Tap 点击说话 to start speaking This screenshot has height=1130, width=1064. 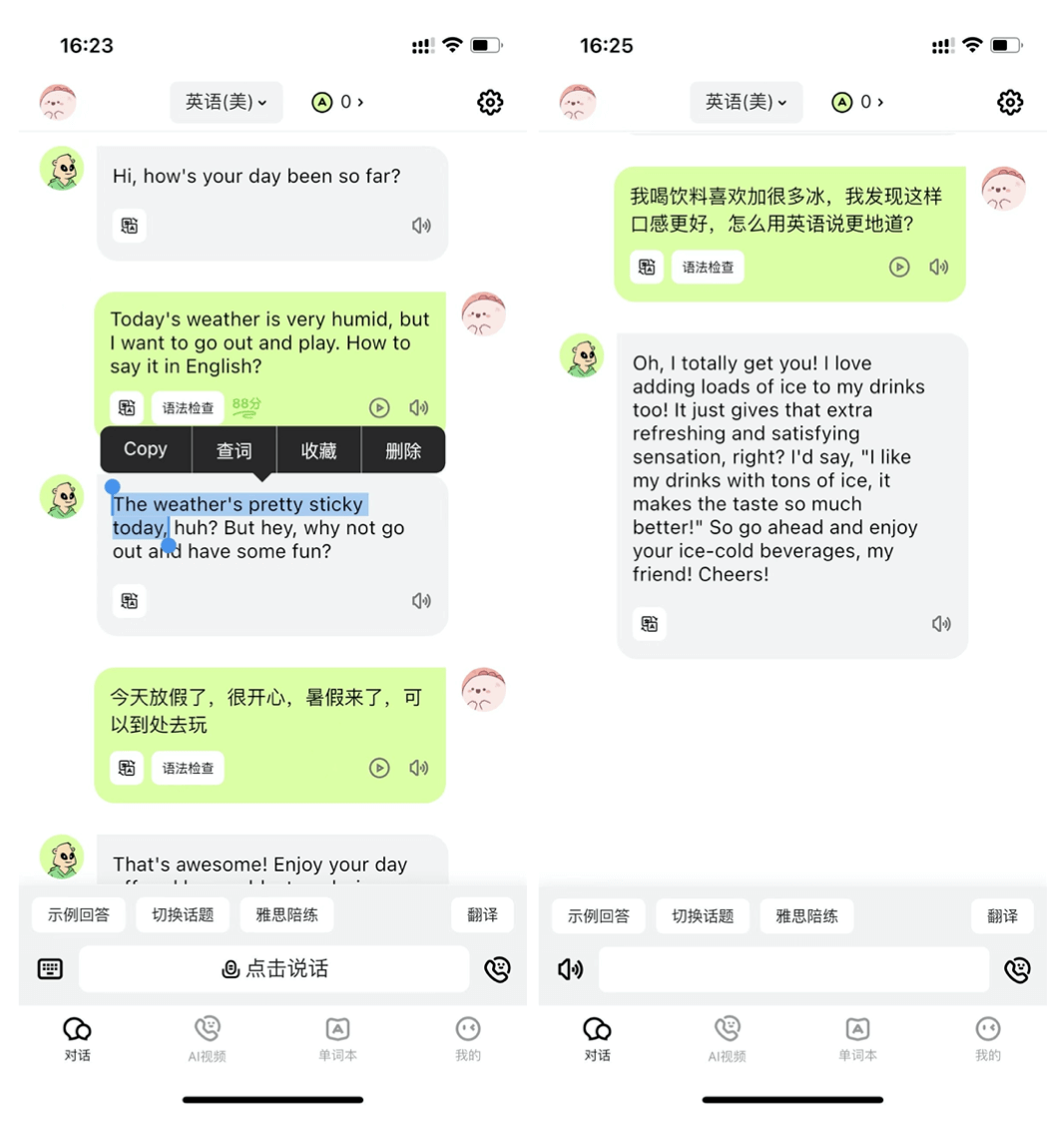tap(273, 969)
